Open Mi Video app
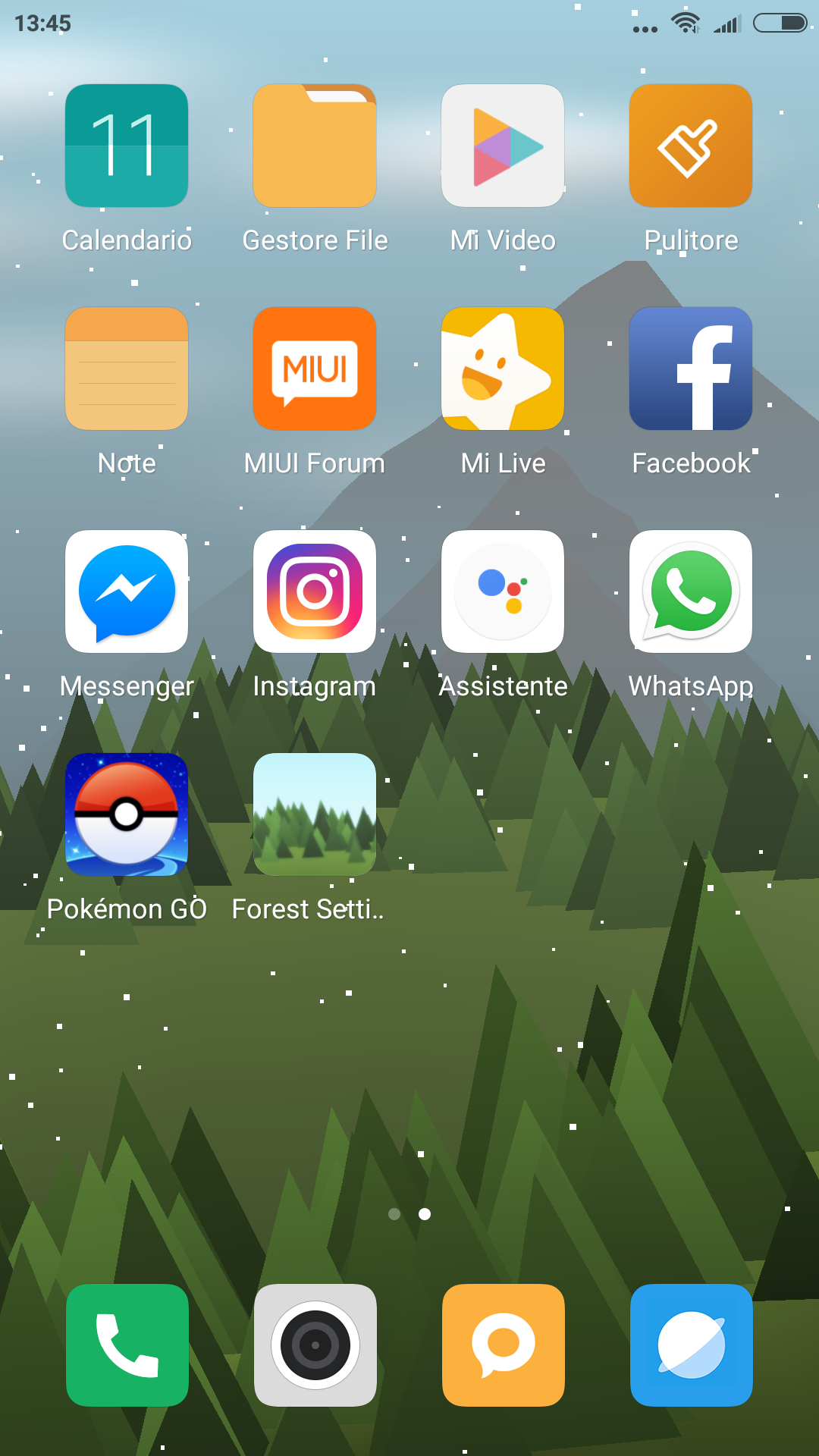The height and width of the screenshot is (1456, 819). point(503,146)
